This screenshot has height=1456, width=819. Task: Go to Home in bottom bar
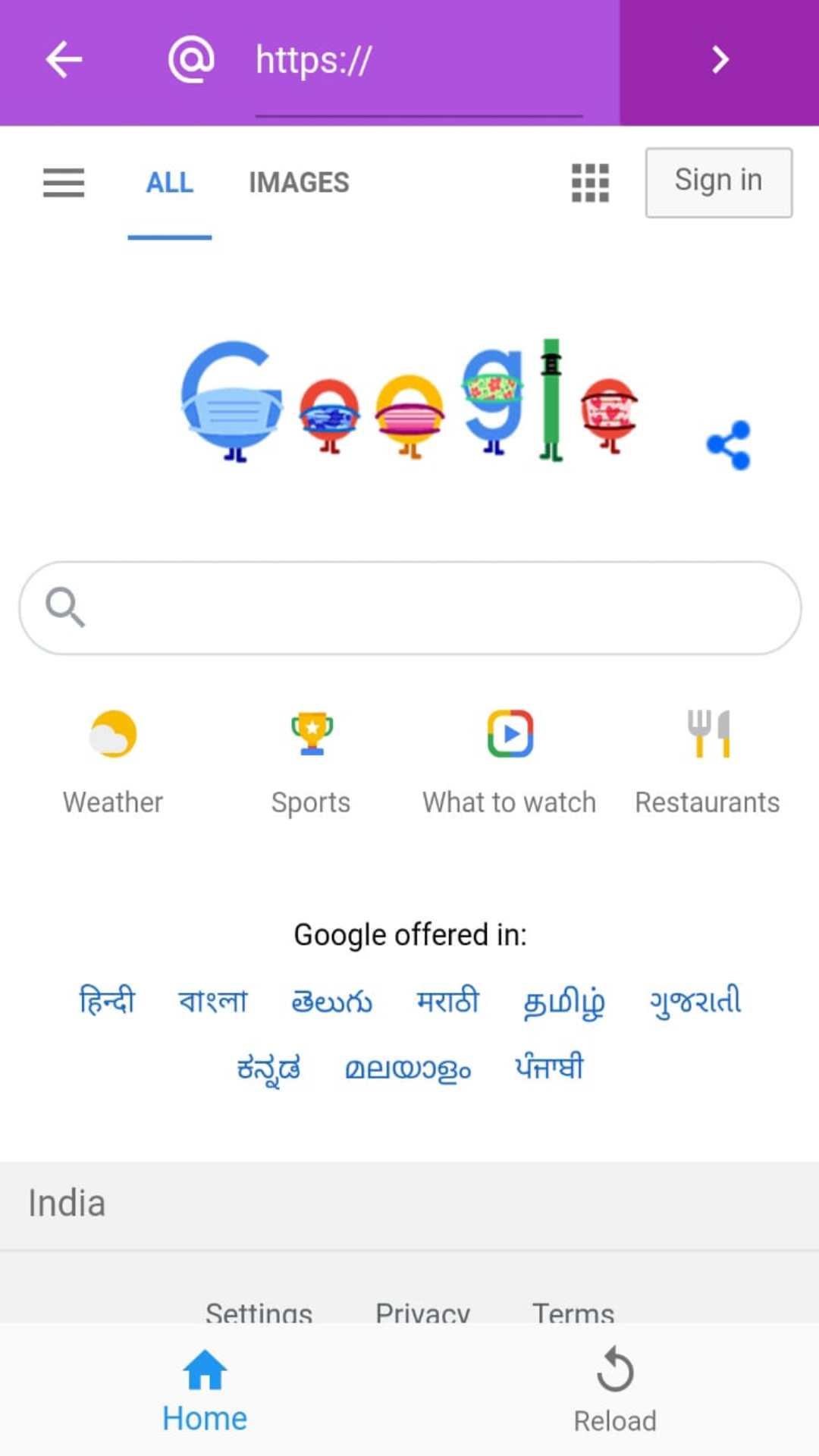tap(205, 1392)
